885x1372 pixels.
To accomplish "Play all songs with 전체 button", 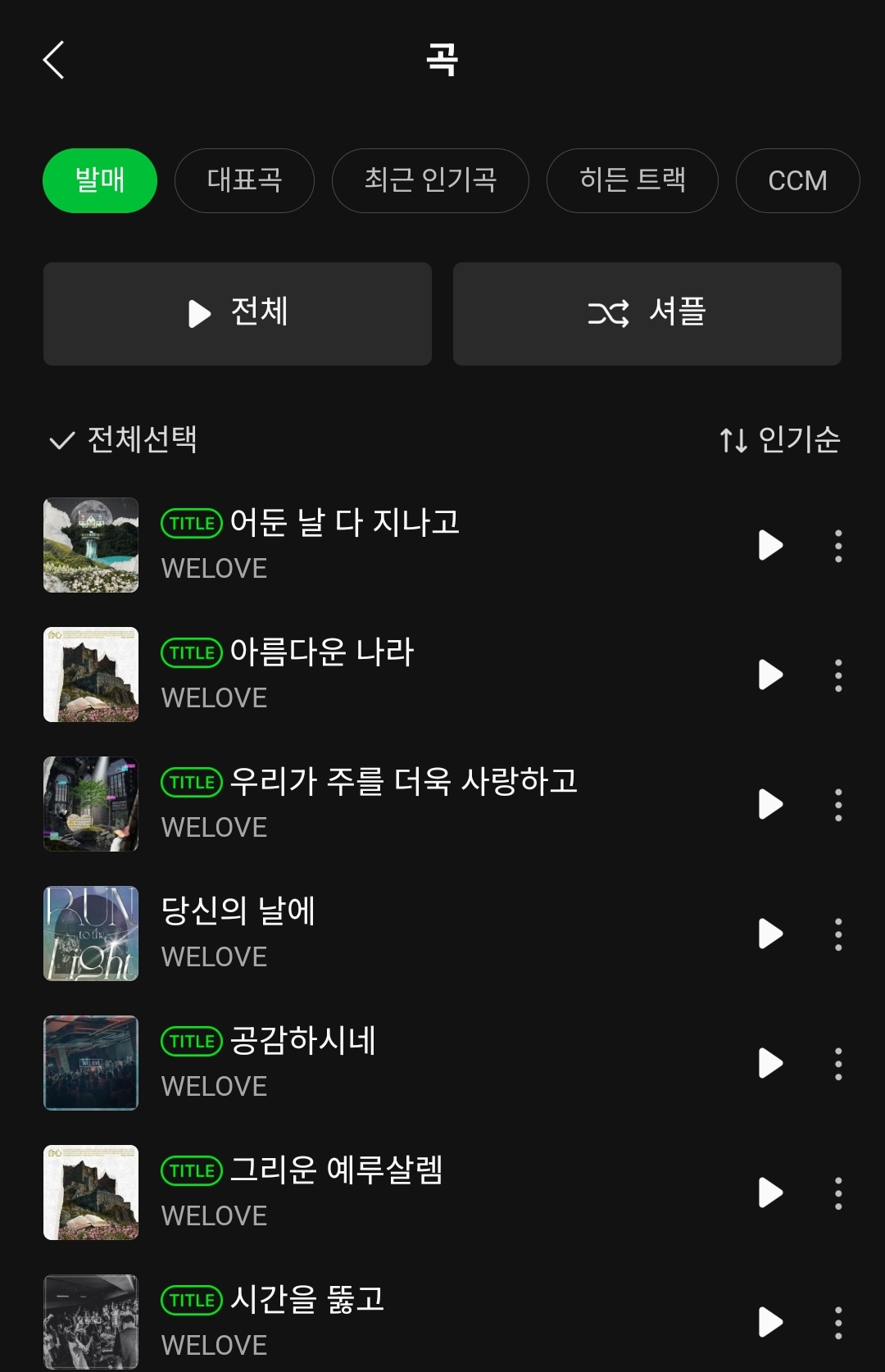I will point(238,313).
